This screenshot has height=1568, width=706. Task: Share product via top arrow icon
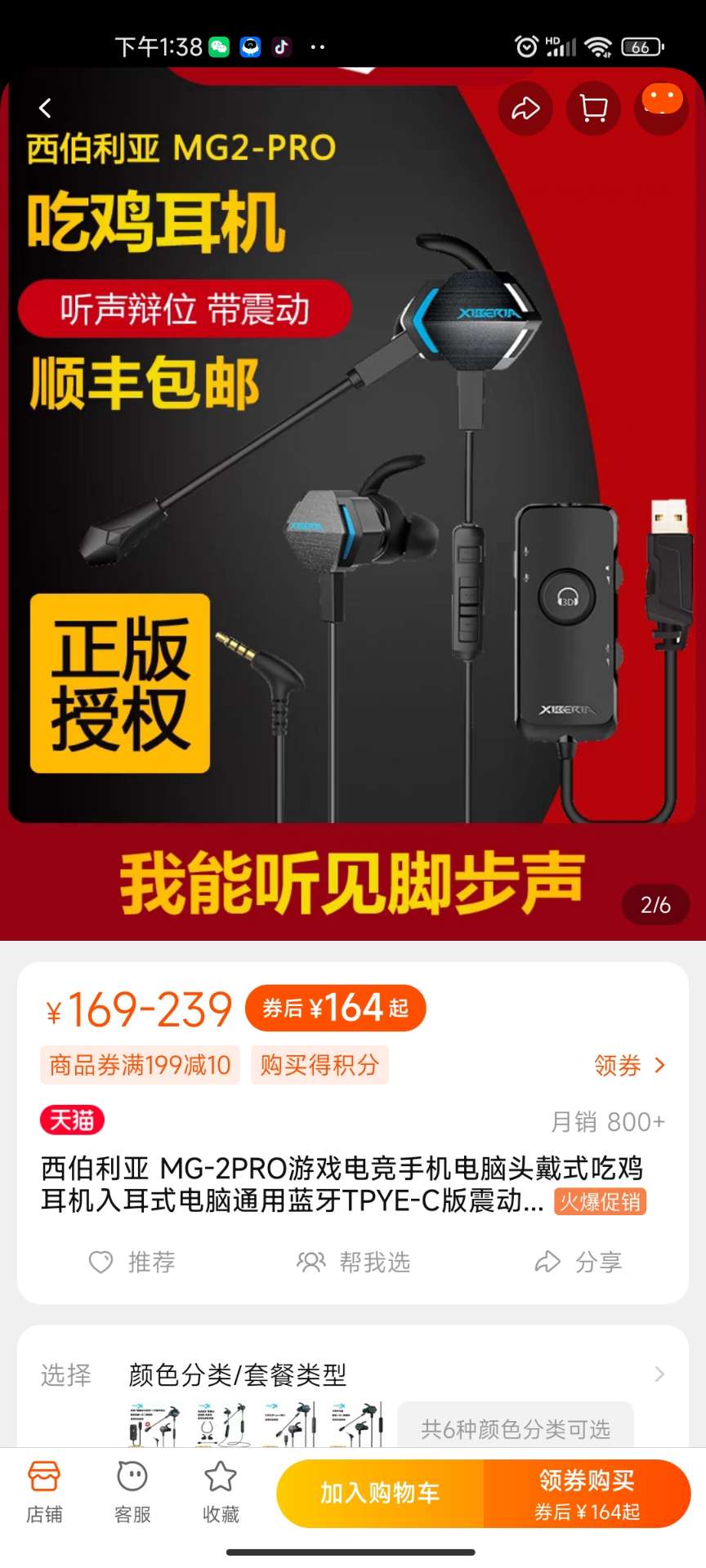[525, 109]
